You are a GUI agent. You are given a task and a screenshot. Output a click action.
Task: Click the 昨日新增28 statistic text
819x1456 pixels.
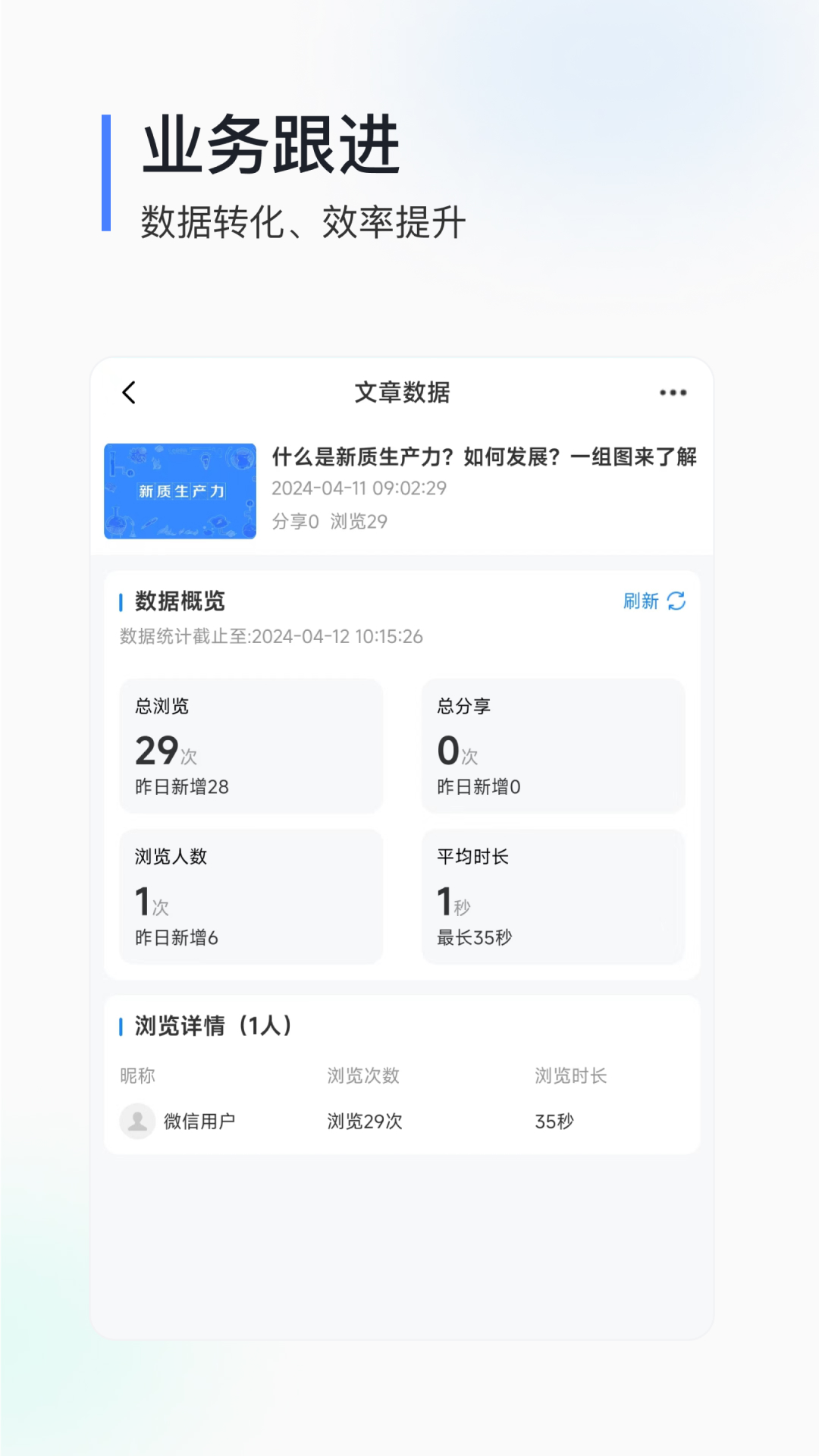179,786
